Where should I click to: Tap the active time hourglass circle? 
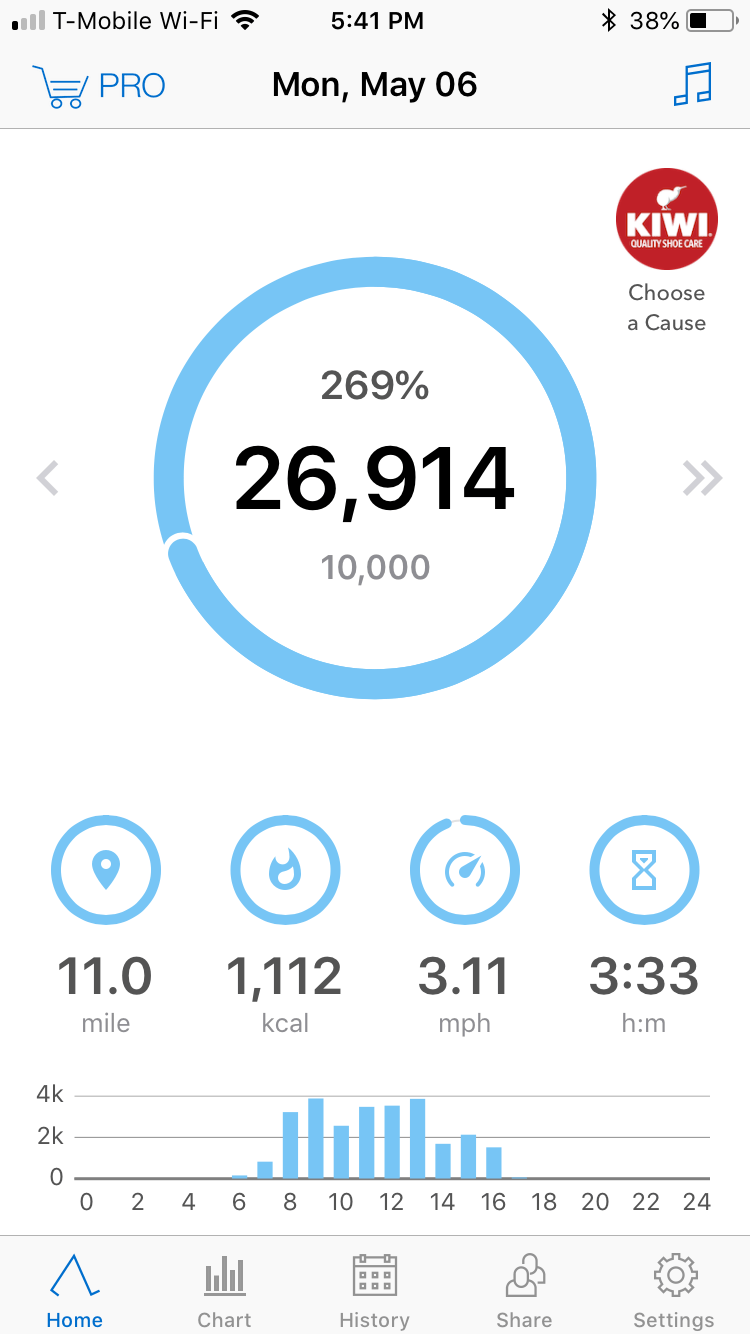(644, 870)
